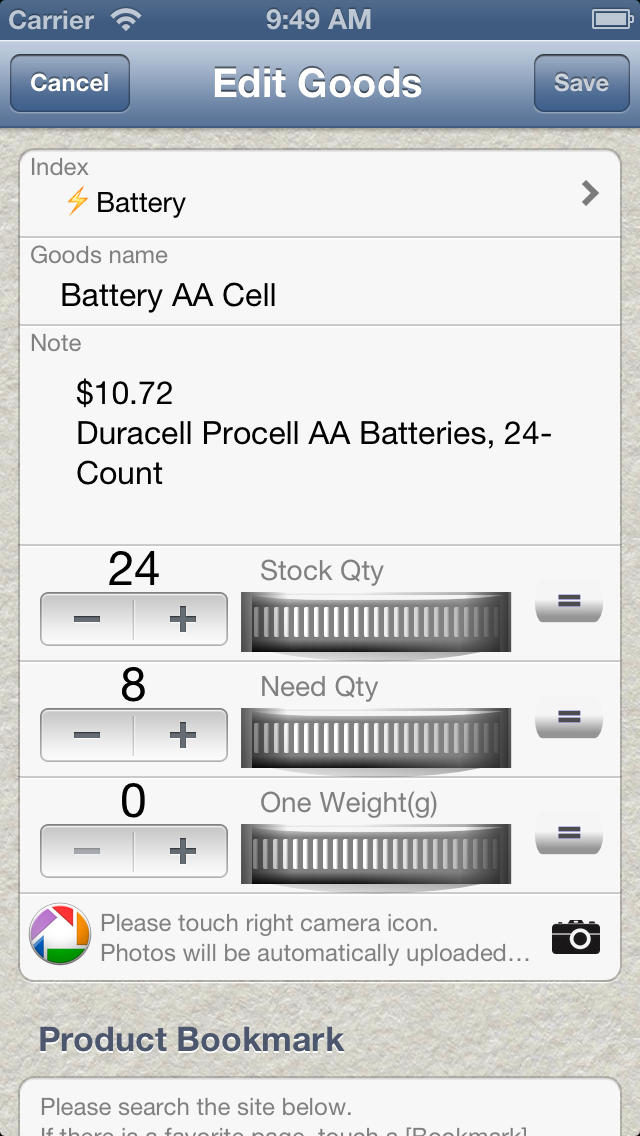Open the camera to add photo
This screenshot has height=1136, width=640.
coord(575,937)
